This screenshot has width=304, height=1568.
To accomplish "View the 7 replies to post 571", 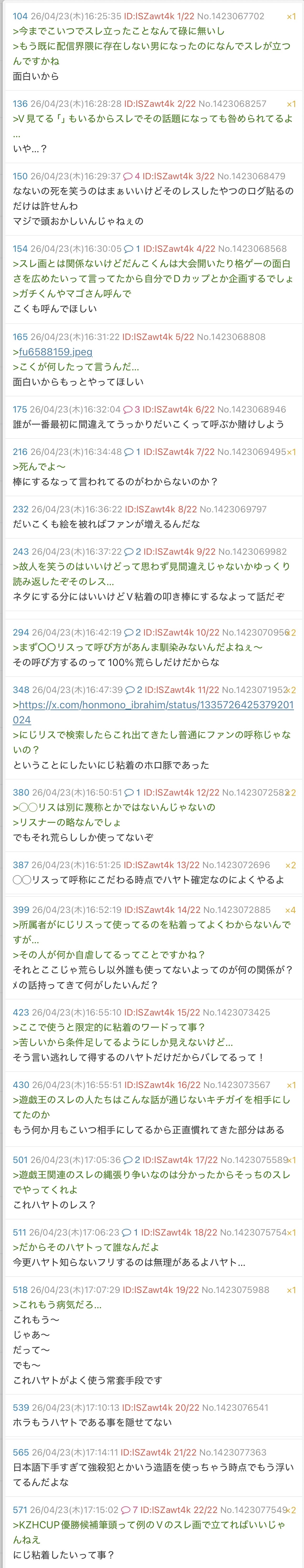I will [129, 1510].
